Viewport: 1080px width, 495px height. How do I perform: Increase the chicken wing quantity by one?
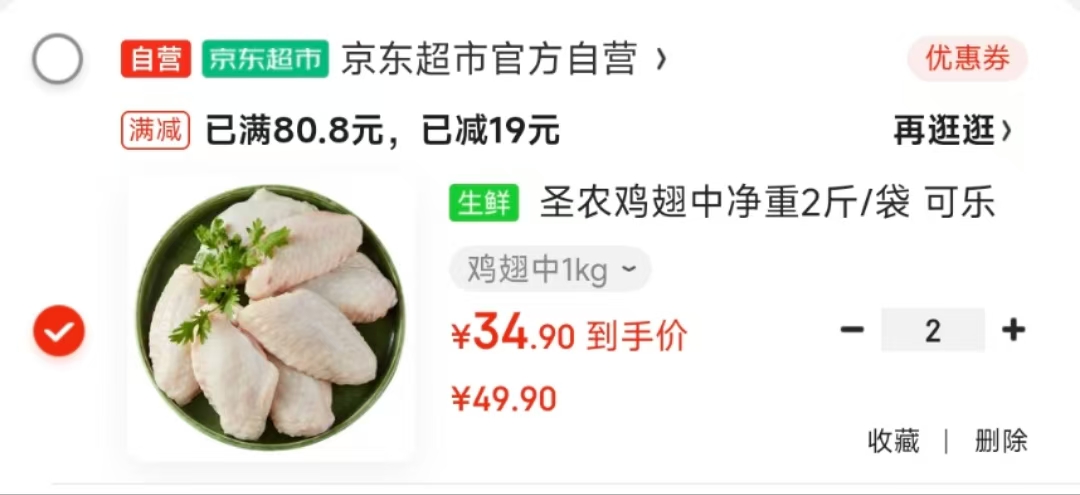(1013, 330)
